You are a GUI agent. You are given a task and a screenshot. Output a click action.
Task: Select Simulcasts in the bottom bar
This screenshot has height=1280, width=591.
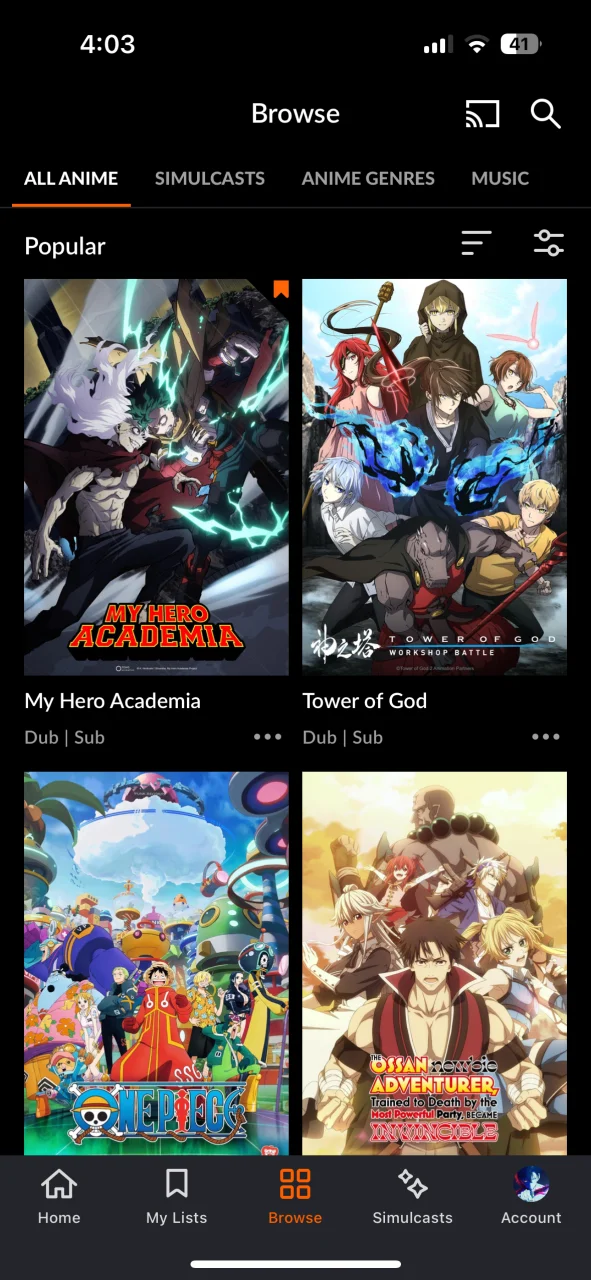point(413,1196)
